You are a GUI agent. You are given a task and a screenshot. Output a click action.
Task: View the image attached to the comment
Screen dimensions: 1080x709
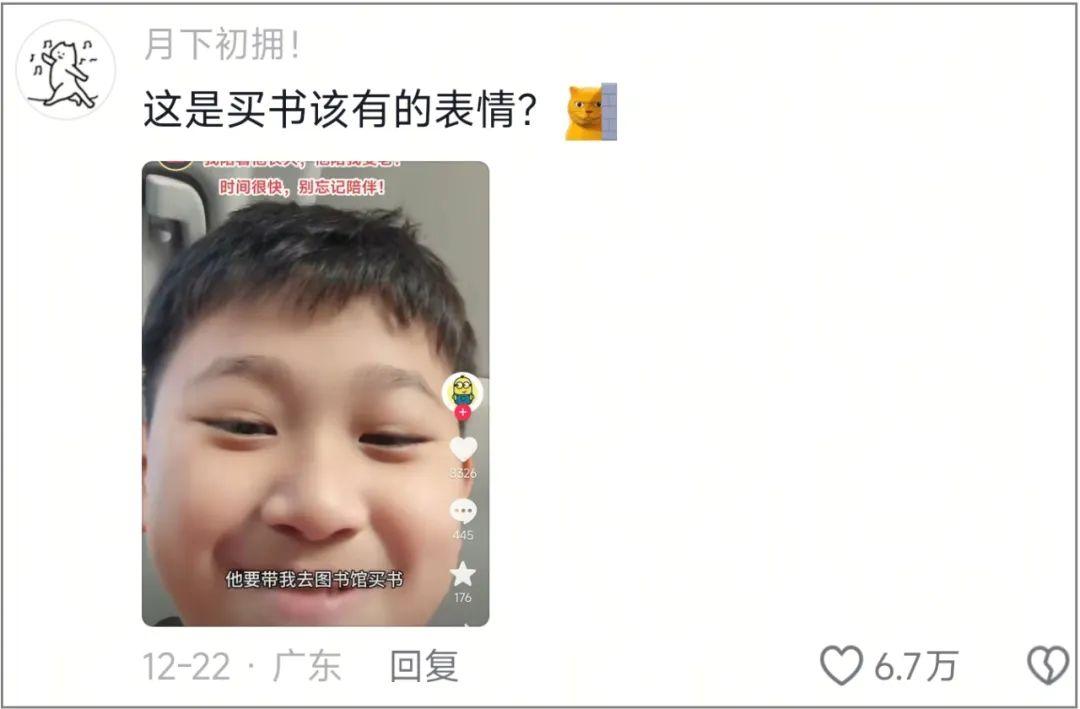click(x=315, y=393)
